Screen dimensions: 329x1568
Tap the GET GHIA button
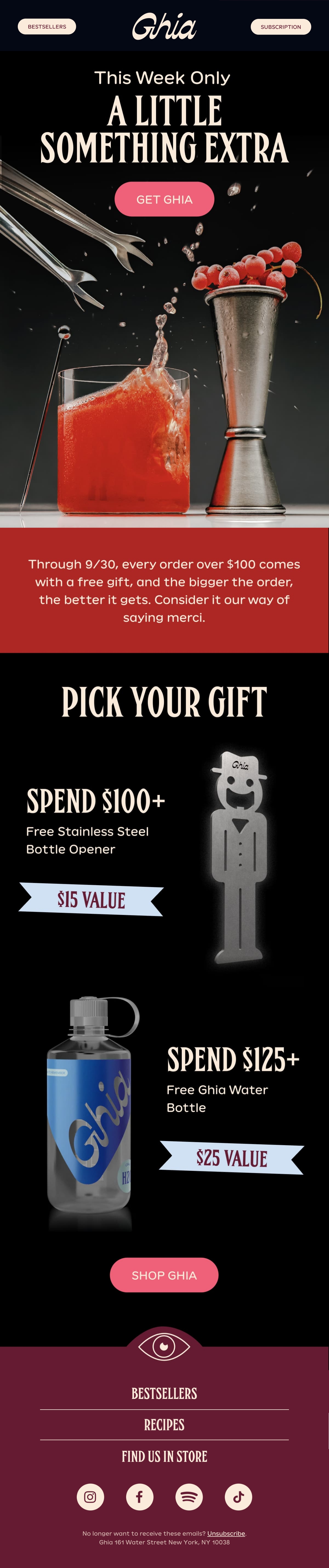pyautogui.click(x=164, y=199)
